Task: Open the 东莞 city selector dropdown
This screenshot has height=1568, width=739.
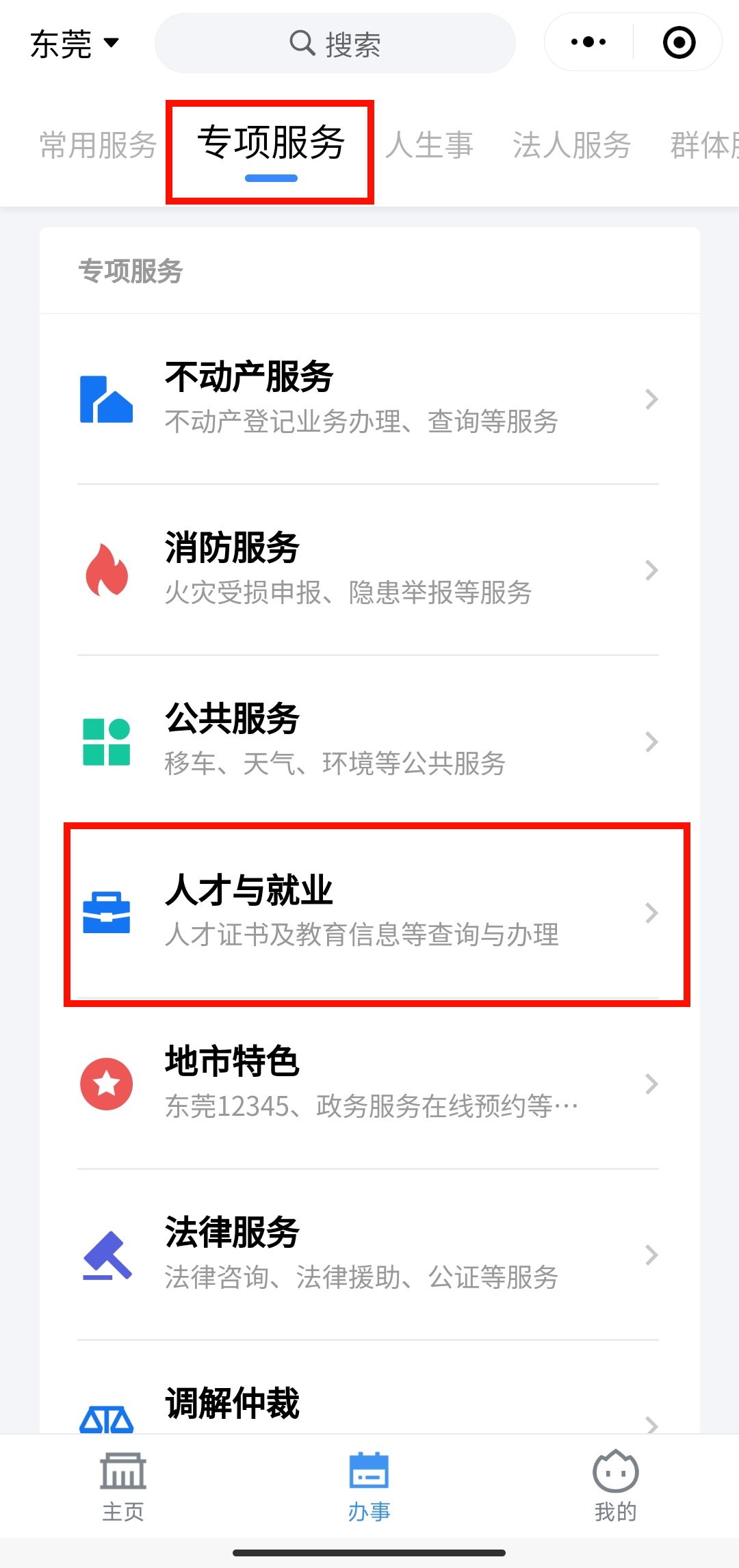Action: click(74, 44)
